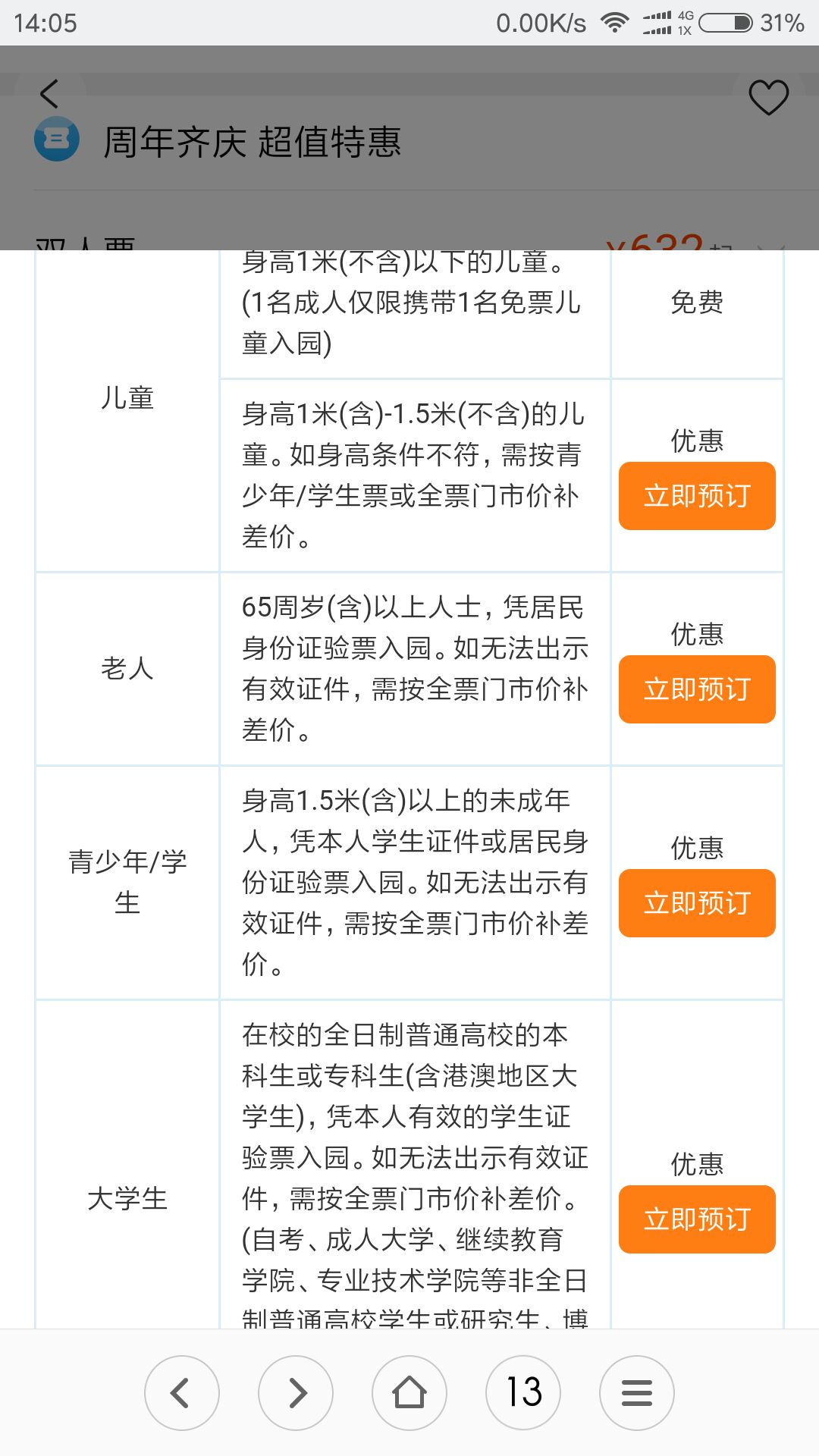Viewport: 819px width, 1456px height.
Task: Go back using the browser back button
Action: click(182, 1393)
